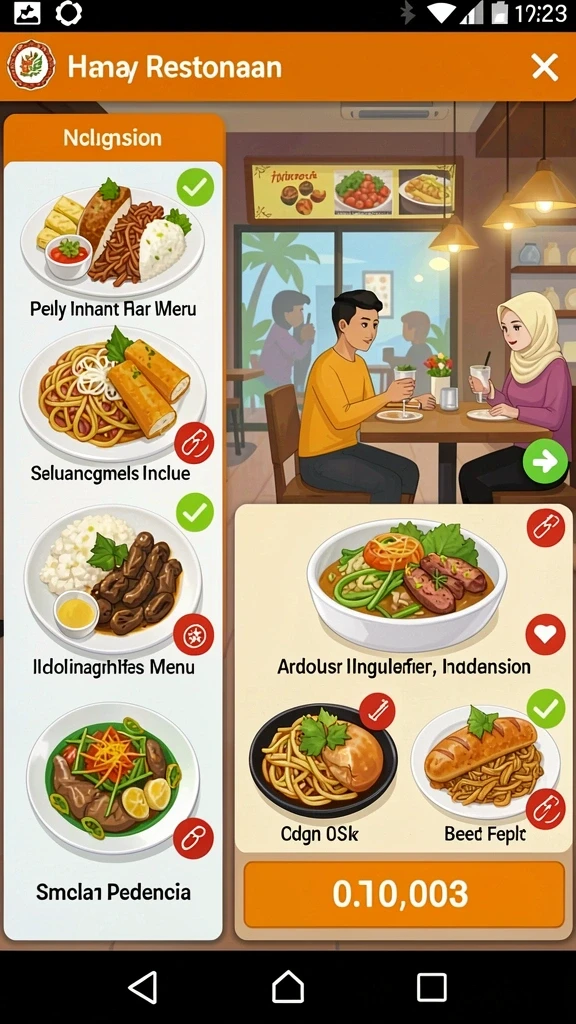Screen dimensions: 576x1024
Task: Tap red link icon on Beed Feplt
Action: pos(545,808)
